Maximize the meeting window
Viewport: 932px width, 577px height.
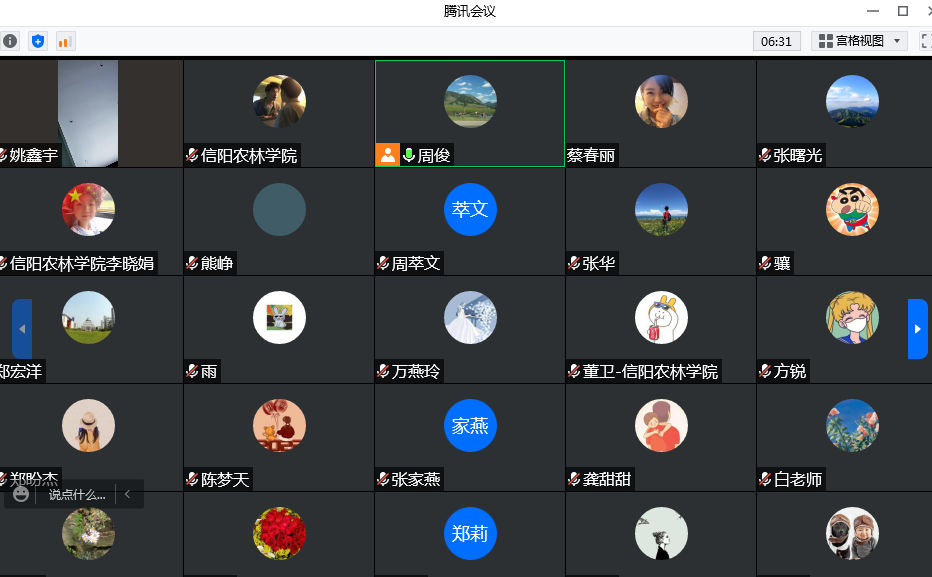click(902, 11)
